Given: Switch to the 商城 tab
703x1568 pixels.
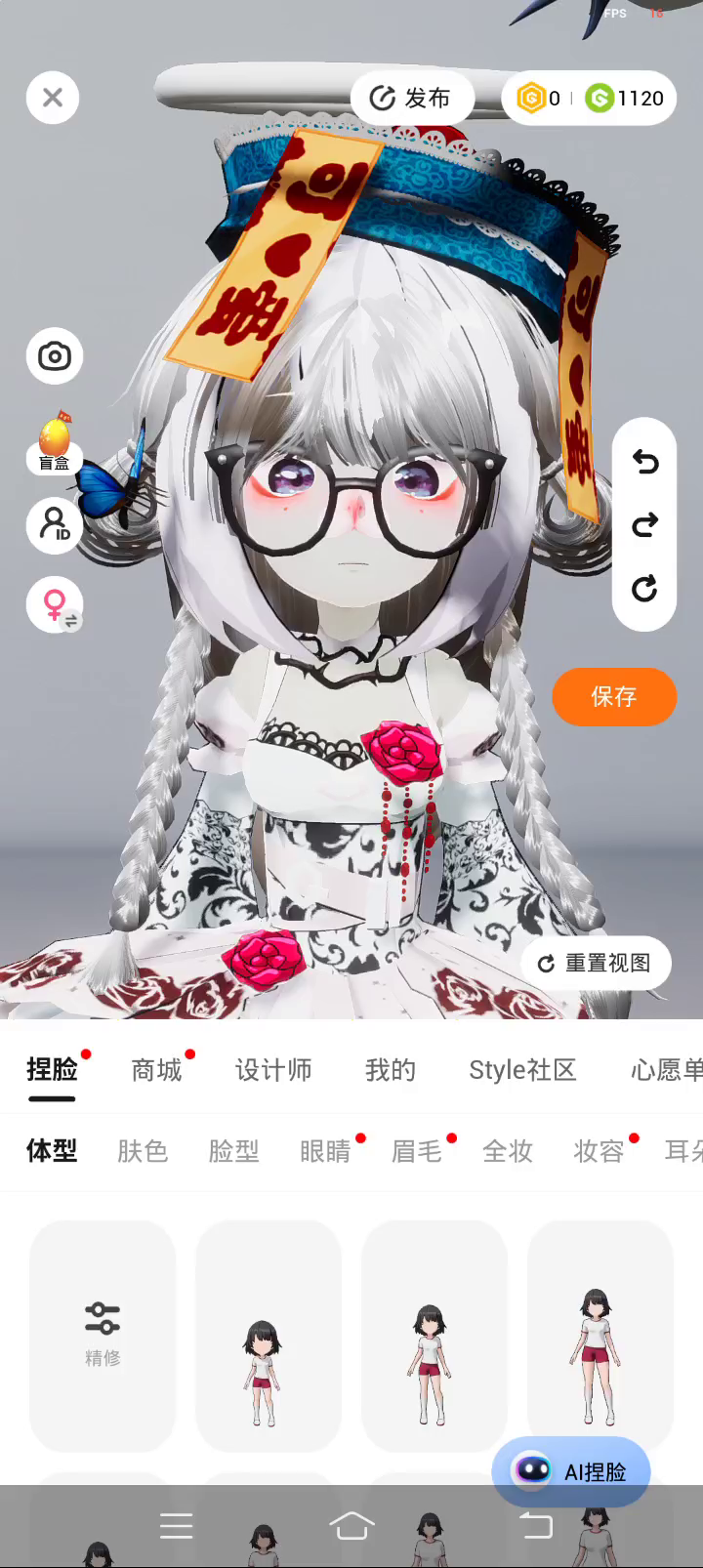Looking at the screenshot, I should tap(157, 1070).
